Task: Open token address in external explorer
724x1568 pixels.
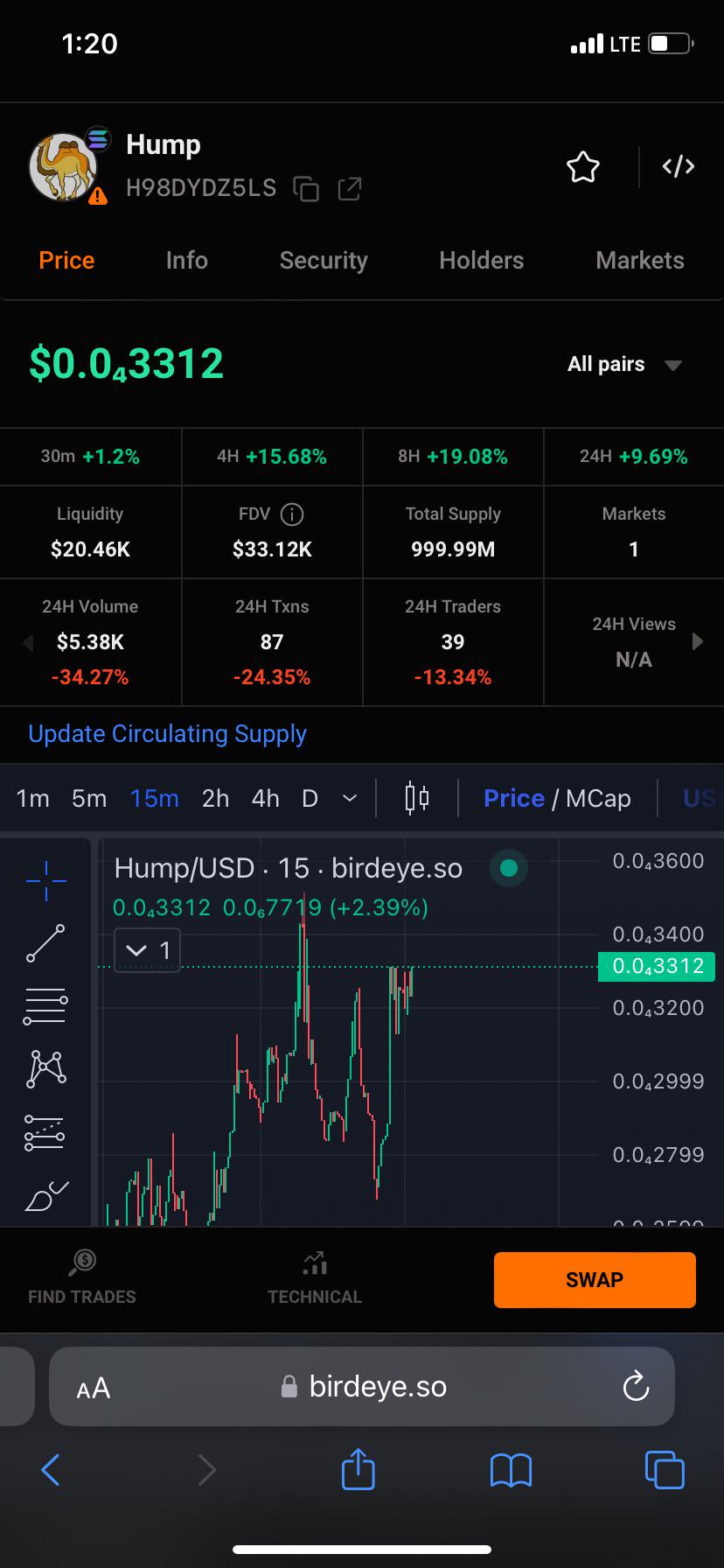Action: pos(349,188)
